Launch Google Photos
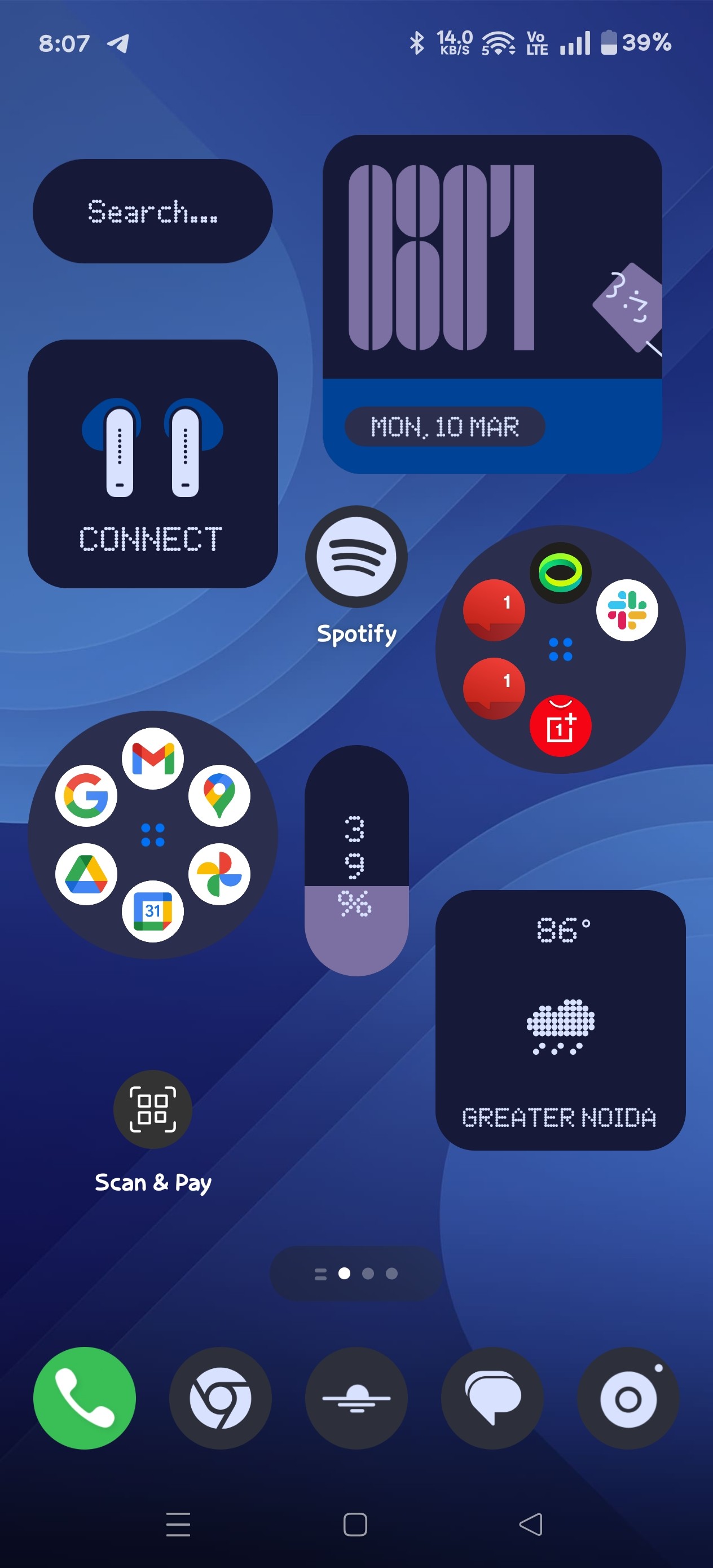Image resolution: width=713 pixels, height=1568 pixels. [219, 874]
